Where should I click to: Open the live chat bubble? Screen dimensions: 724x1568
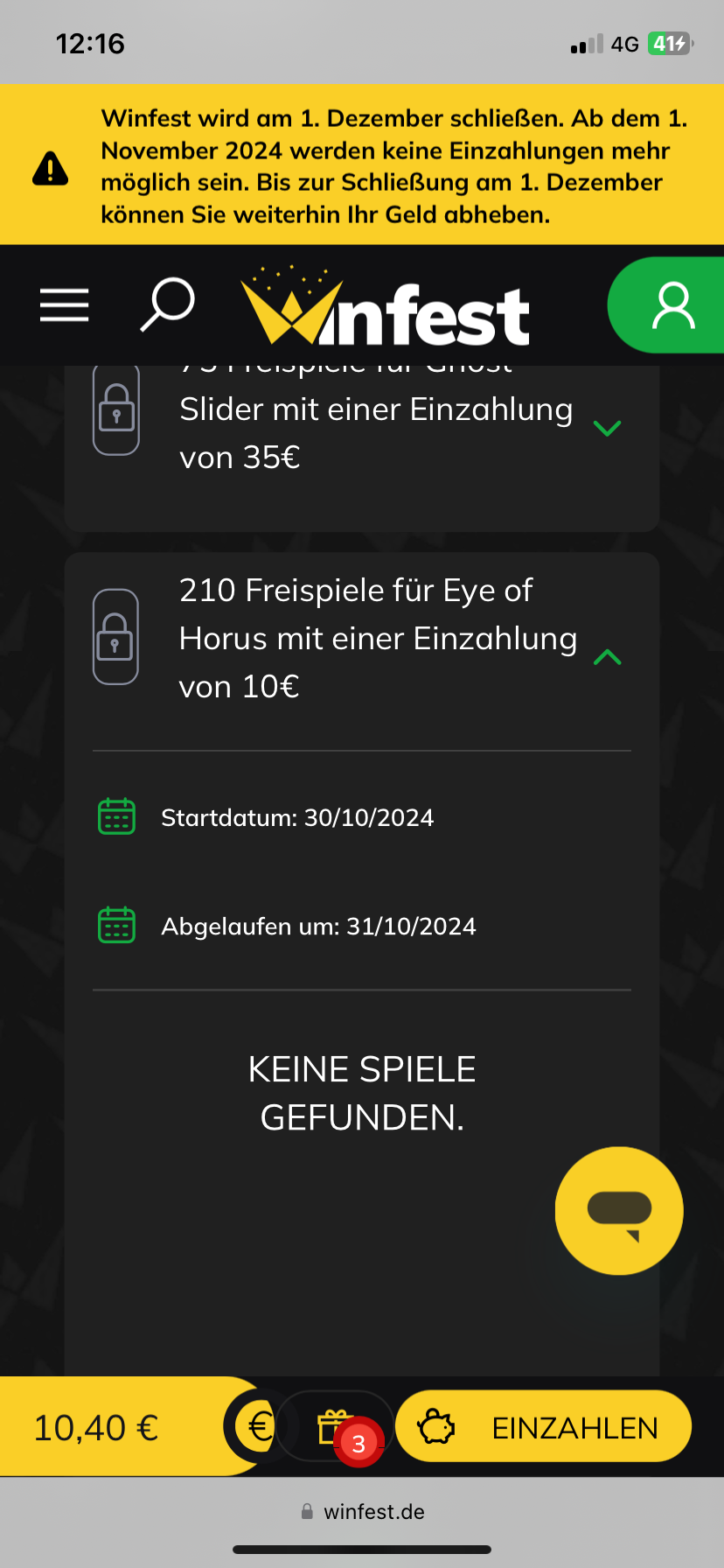point(619,1211)
